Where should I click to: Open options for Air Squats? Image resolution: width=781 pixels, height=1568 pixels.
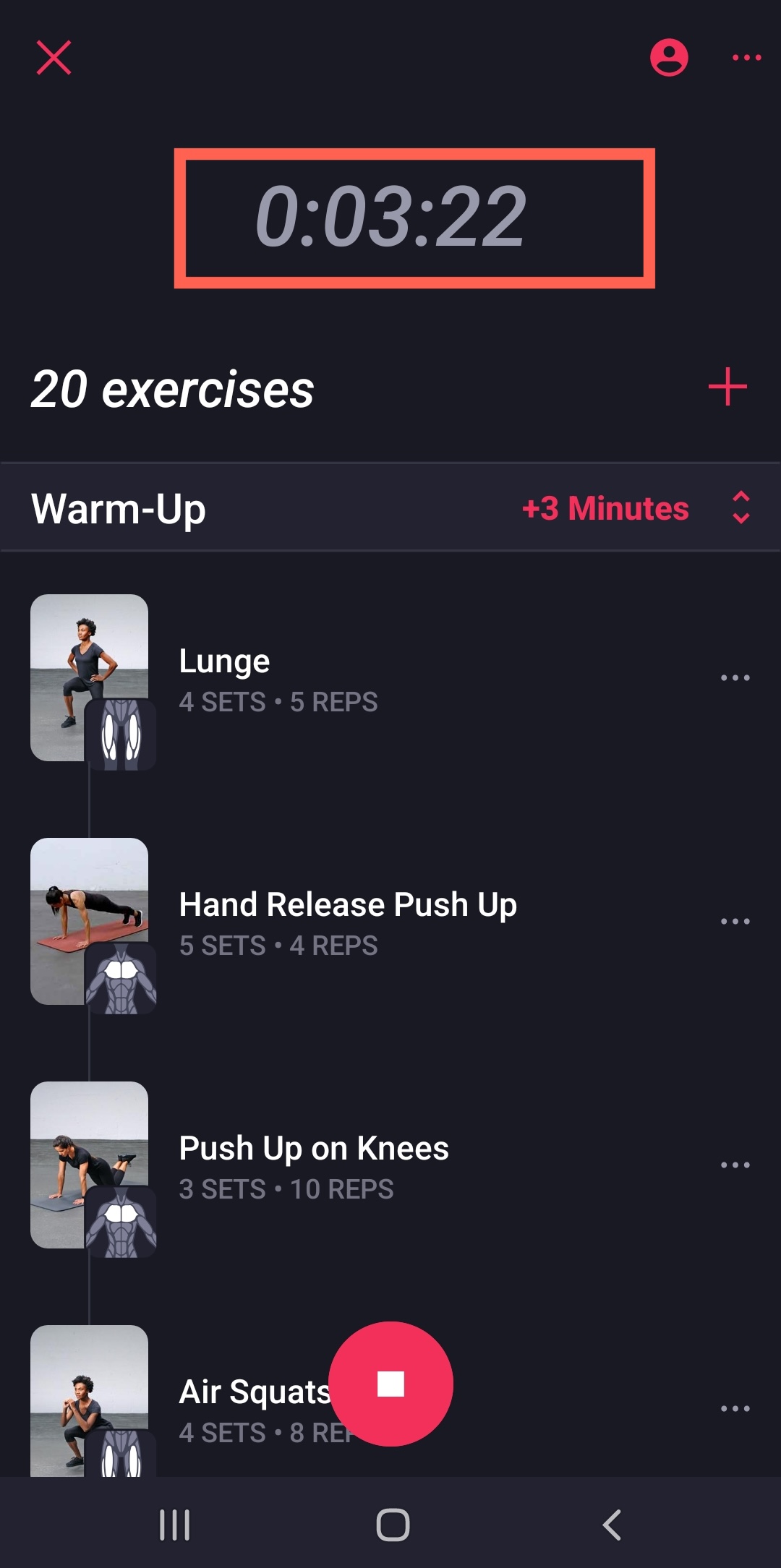[x=735, y=1409]
